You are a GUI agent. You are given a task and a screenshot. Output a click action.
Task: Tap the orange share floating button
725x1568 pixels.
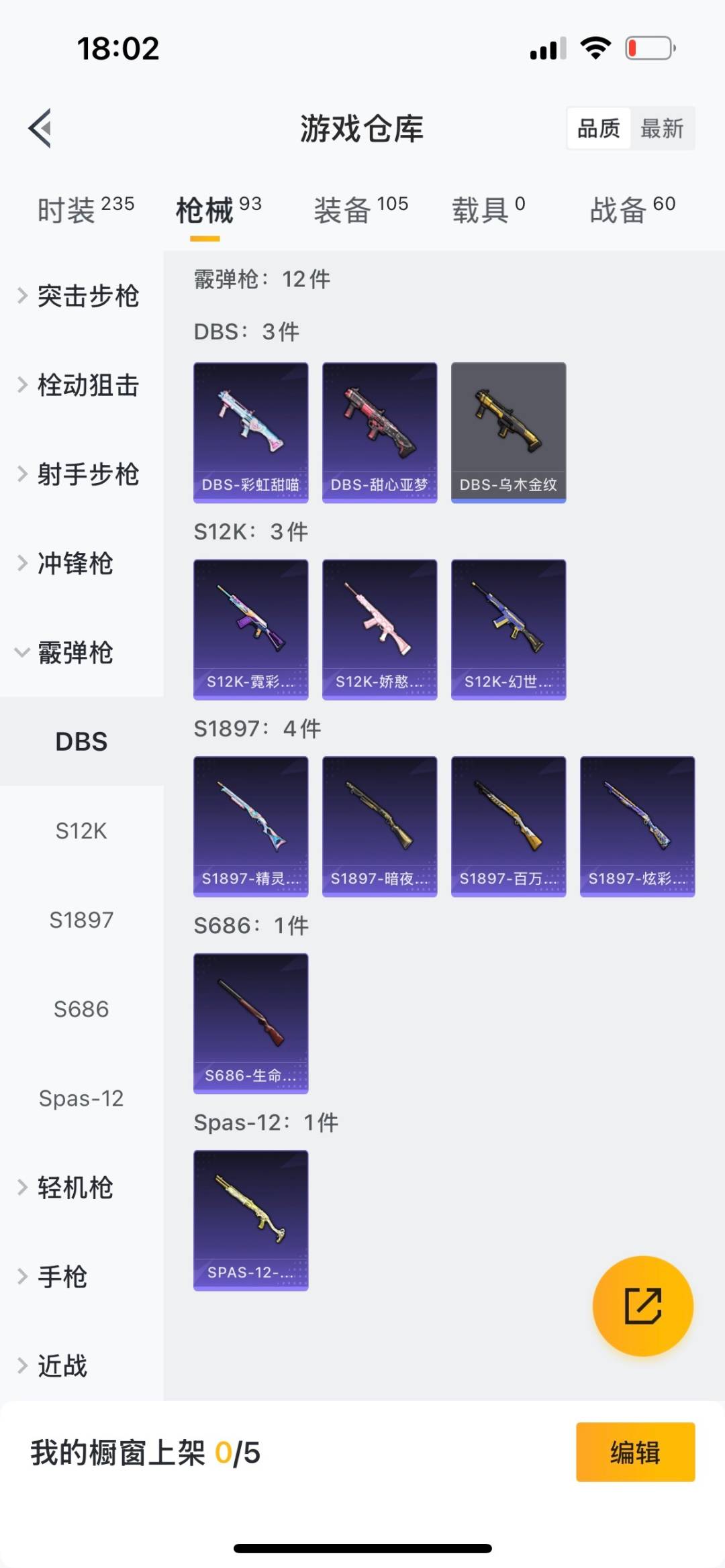(642, 1306)
